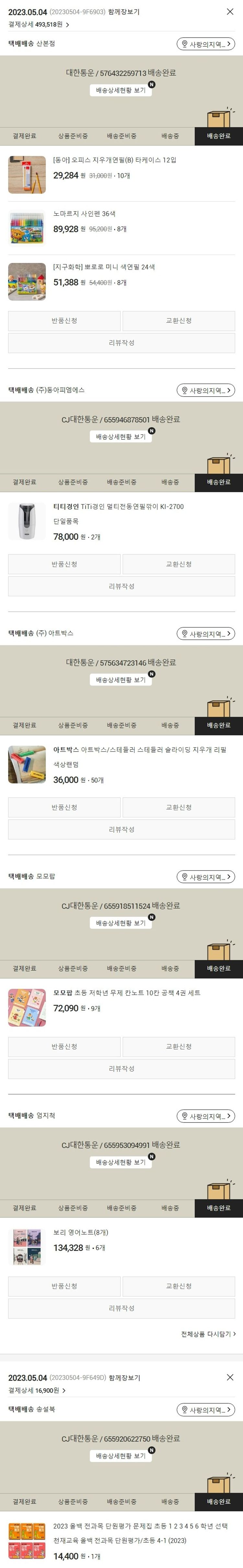The width and height of the screenshot is (243, 1568).
Task: Request return for the 아트박스 shipment
Action: (x=64, y=807)
